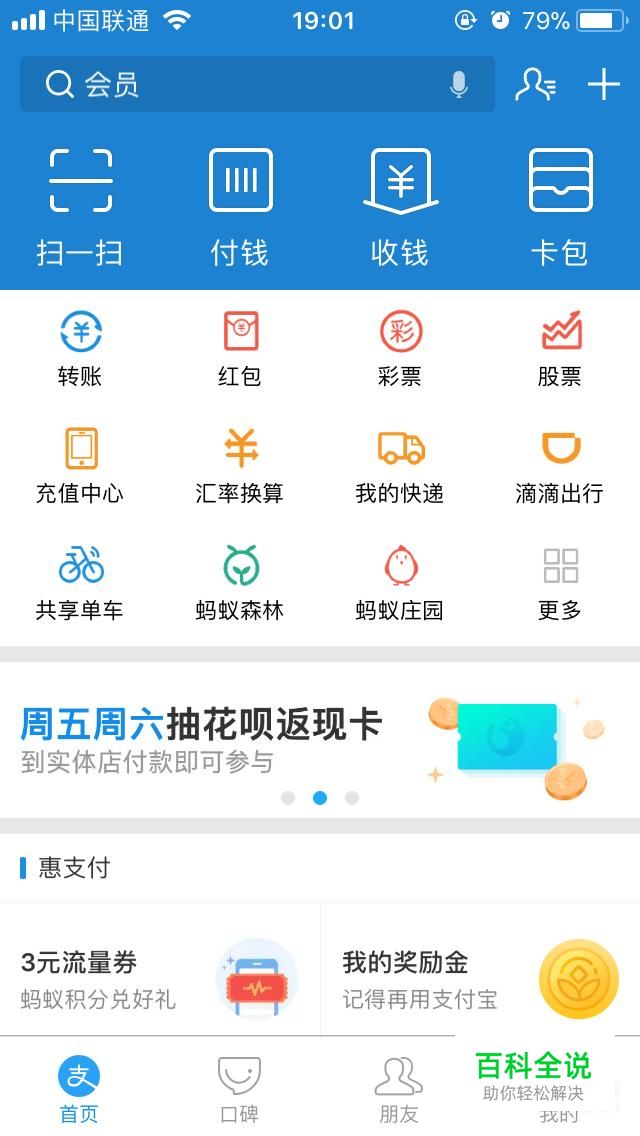Open 股票 stocks
The width and height of the screenshot is (640, 1136).
[x=560, y=348]
